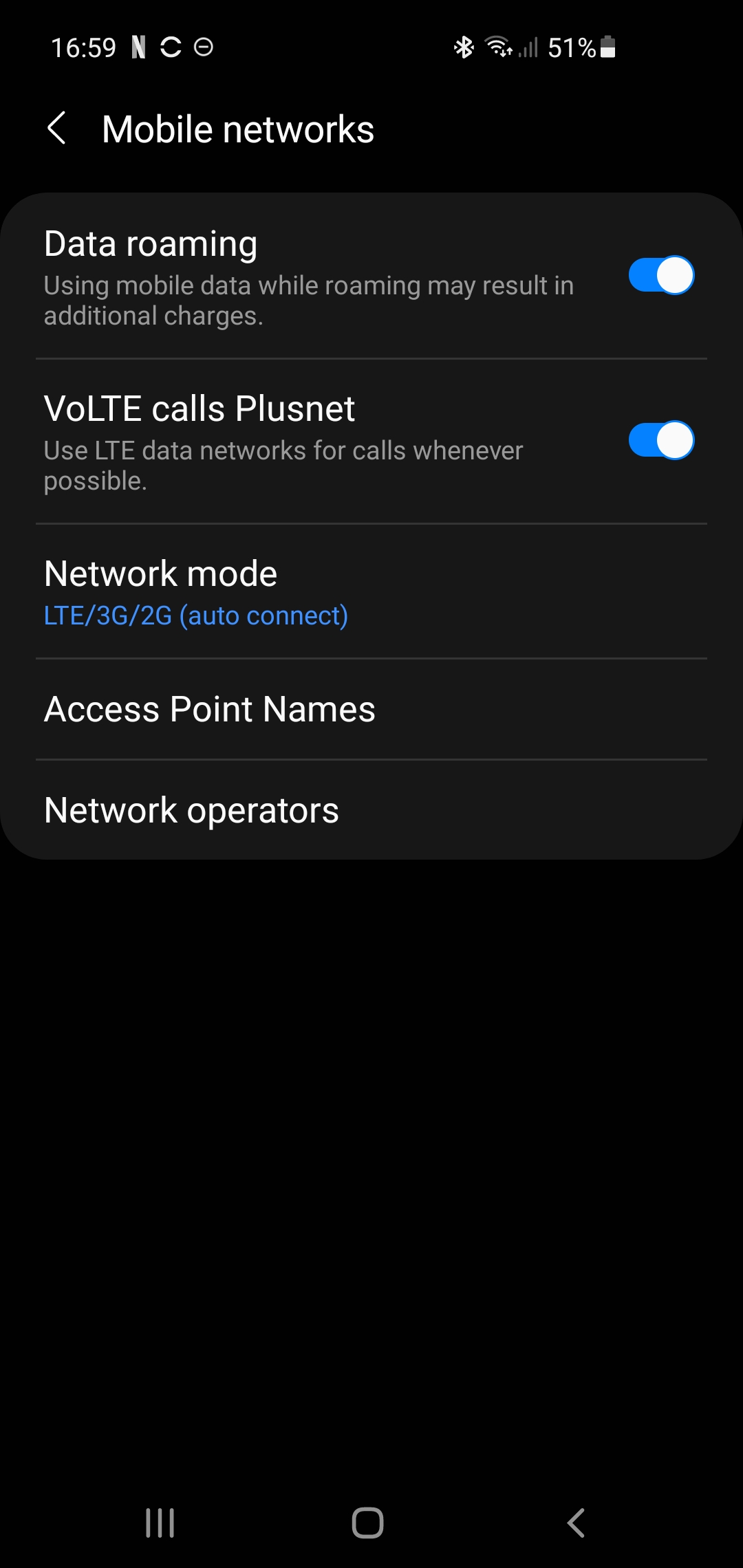Viewport: 743px width, 1568px height.
Task: Disable VoLTE calls Plusnet switch
Action: (660, 440)
